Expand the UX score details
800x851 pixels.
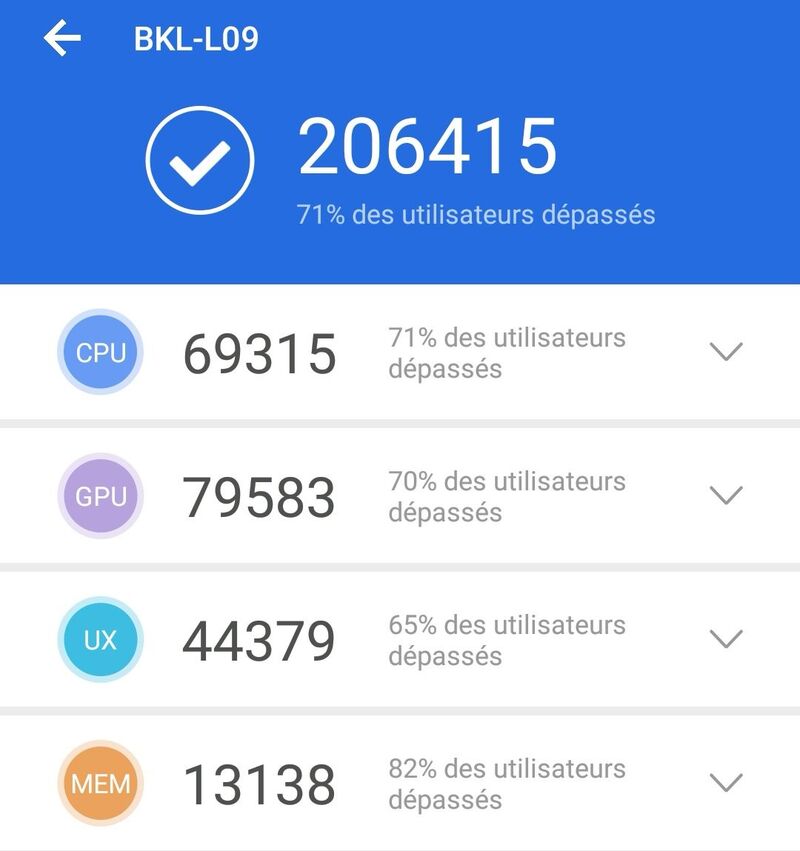pos(725,639)
